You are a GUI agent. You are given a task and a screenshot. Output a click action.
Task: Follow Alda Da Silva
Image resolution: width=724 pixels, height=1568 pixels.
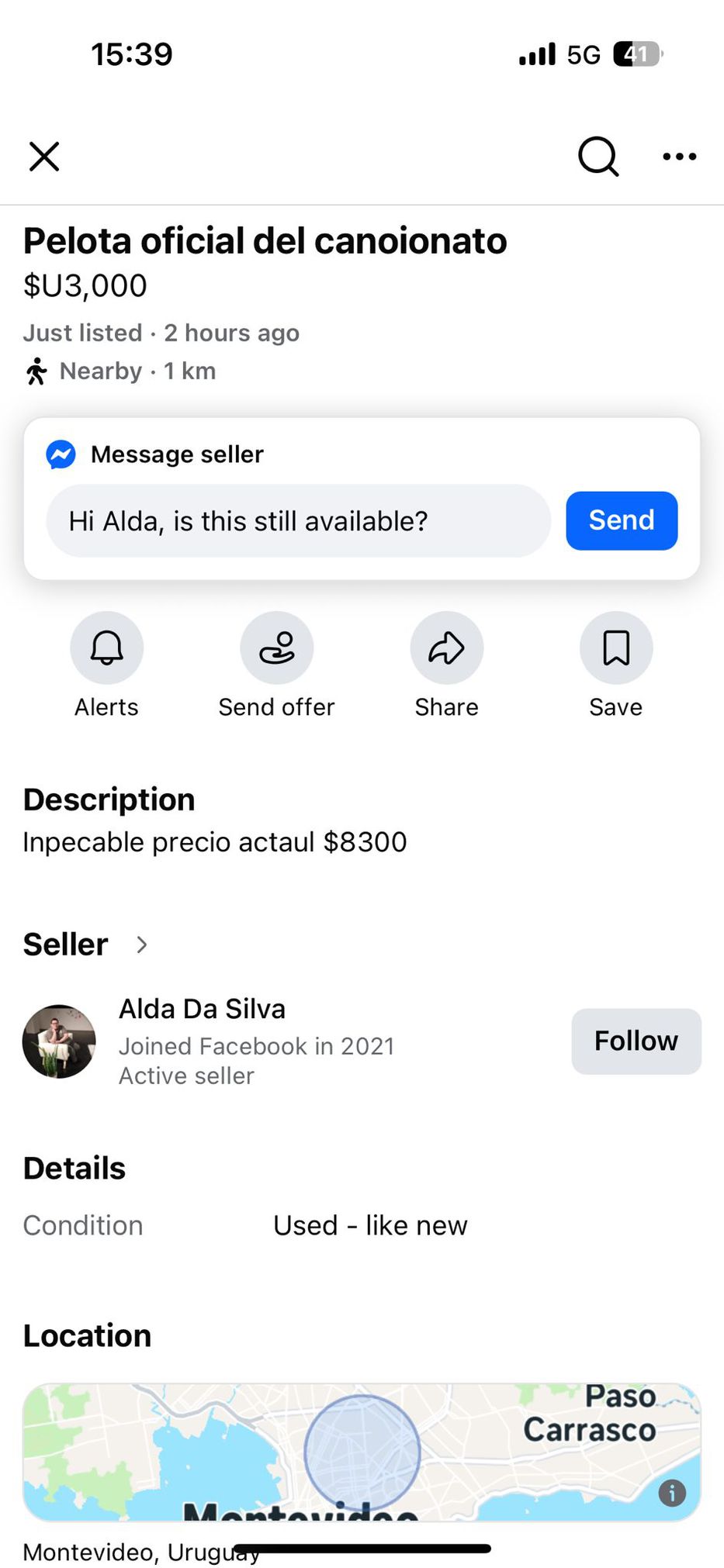636,1041
